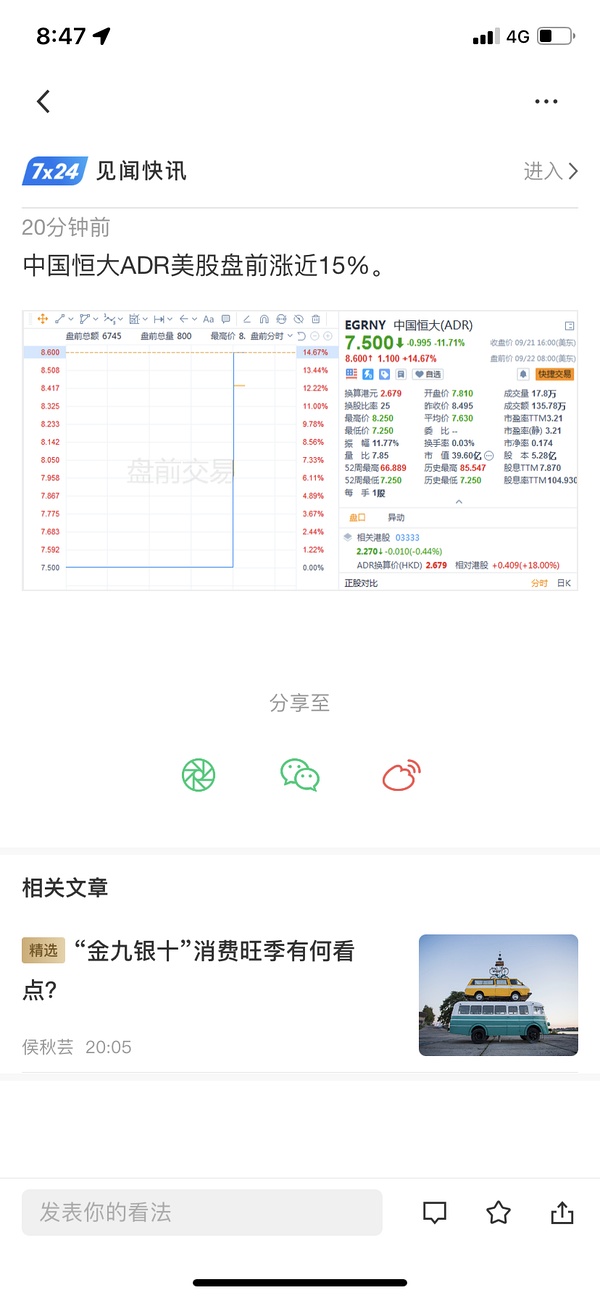Screen dimensions: 600x1298
Task: View the comments section
Action: tap(434, 1212)
